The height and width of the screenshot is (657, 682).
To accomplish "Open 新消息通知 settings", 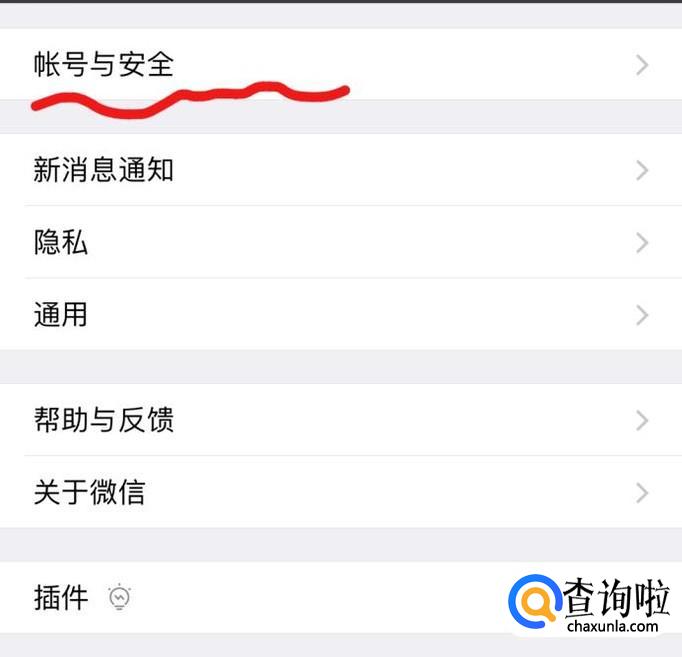I will pyautogui.click(x=104, y=170).
